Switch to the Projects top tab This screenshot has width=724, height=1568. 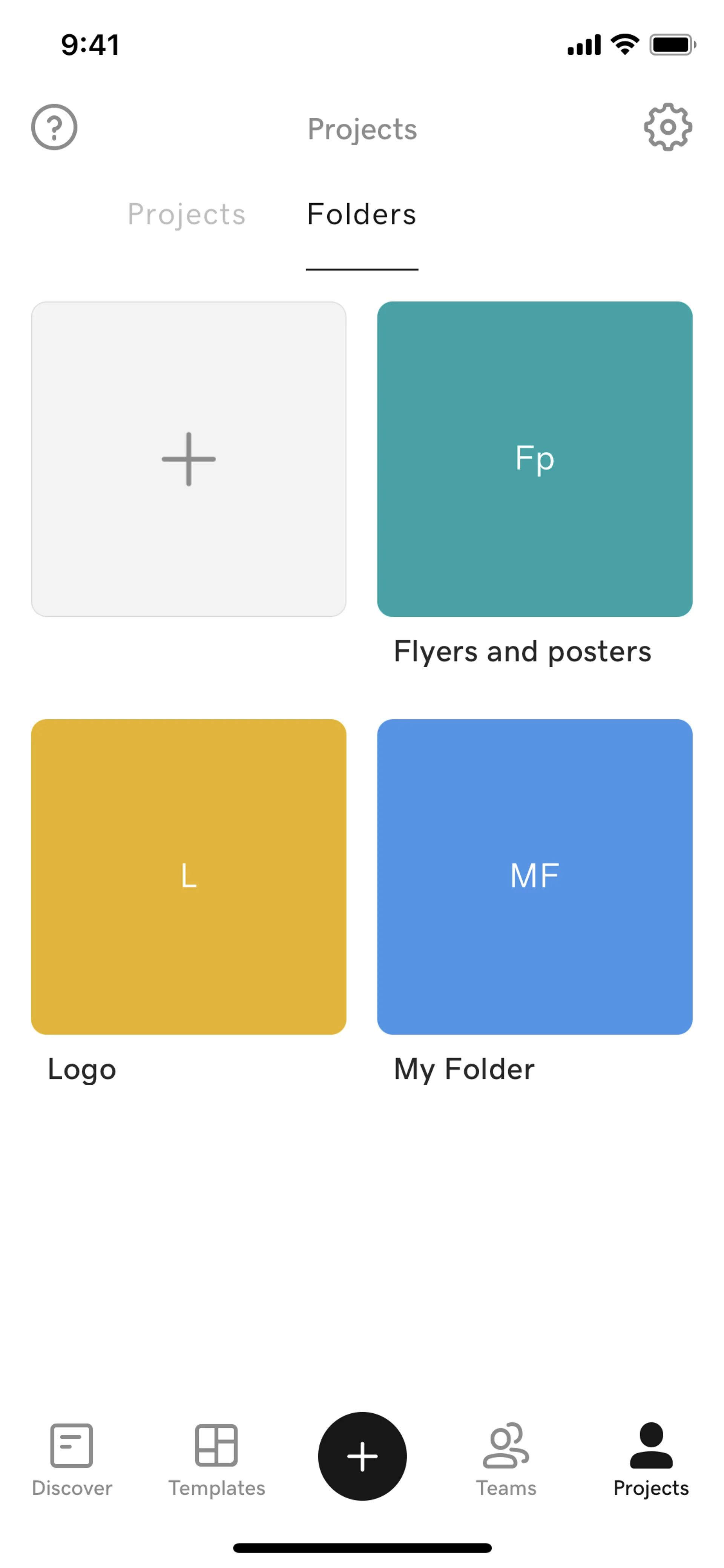coord(186,214)
